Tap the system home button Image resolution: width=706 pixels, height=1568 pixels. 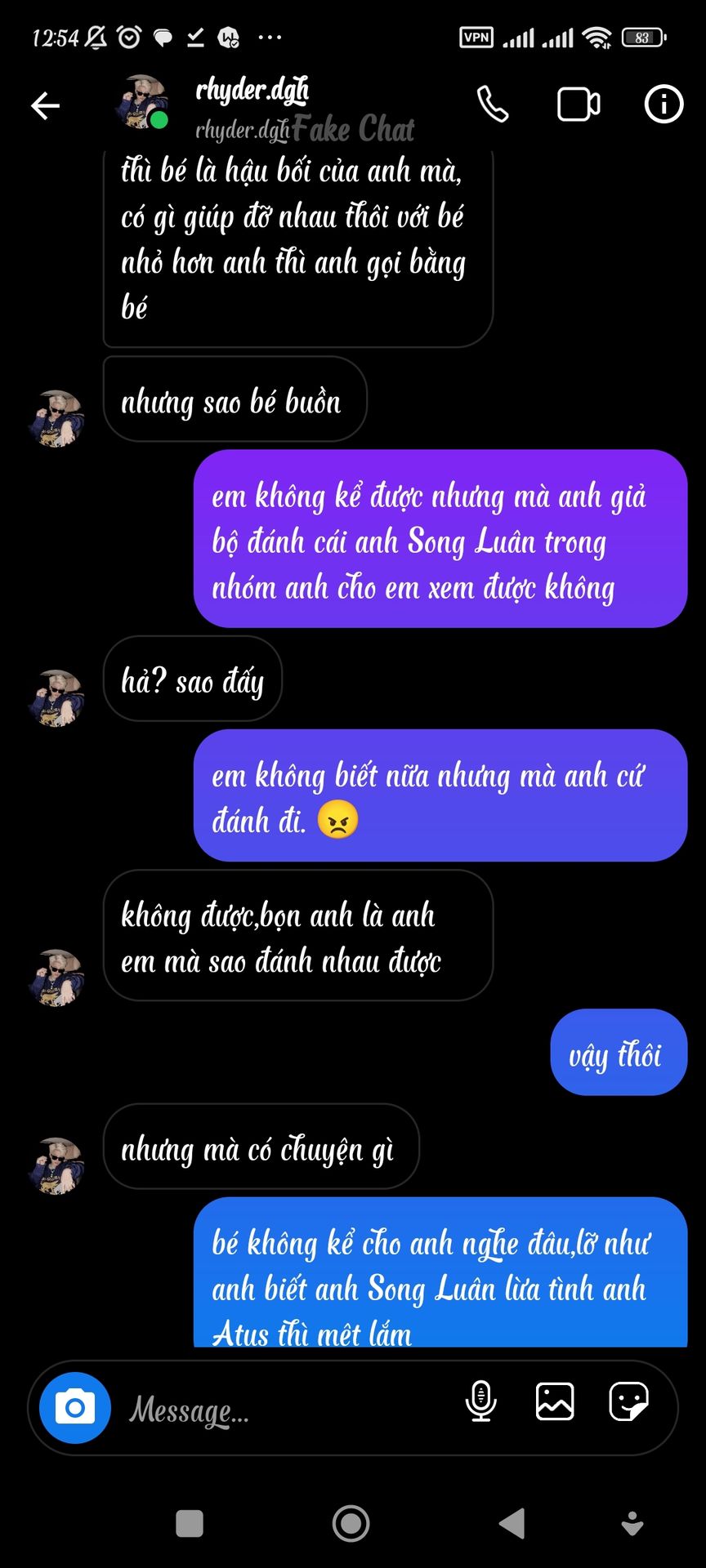(x=351, y=1523)
